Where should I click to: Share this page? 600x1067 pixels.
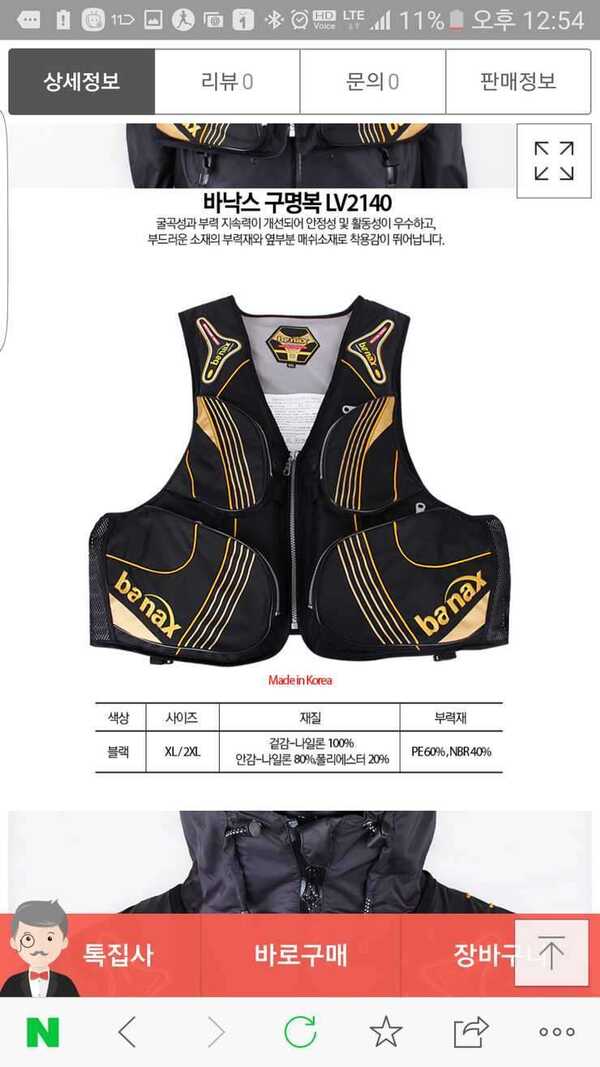pos(471,1032)
